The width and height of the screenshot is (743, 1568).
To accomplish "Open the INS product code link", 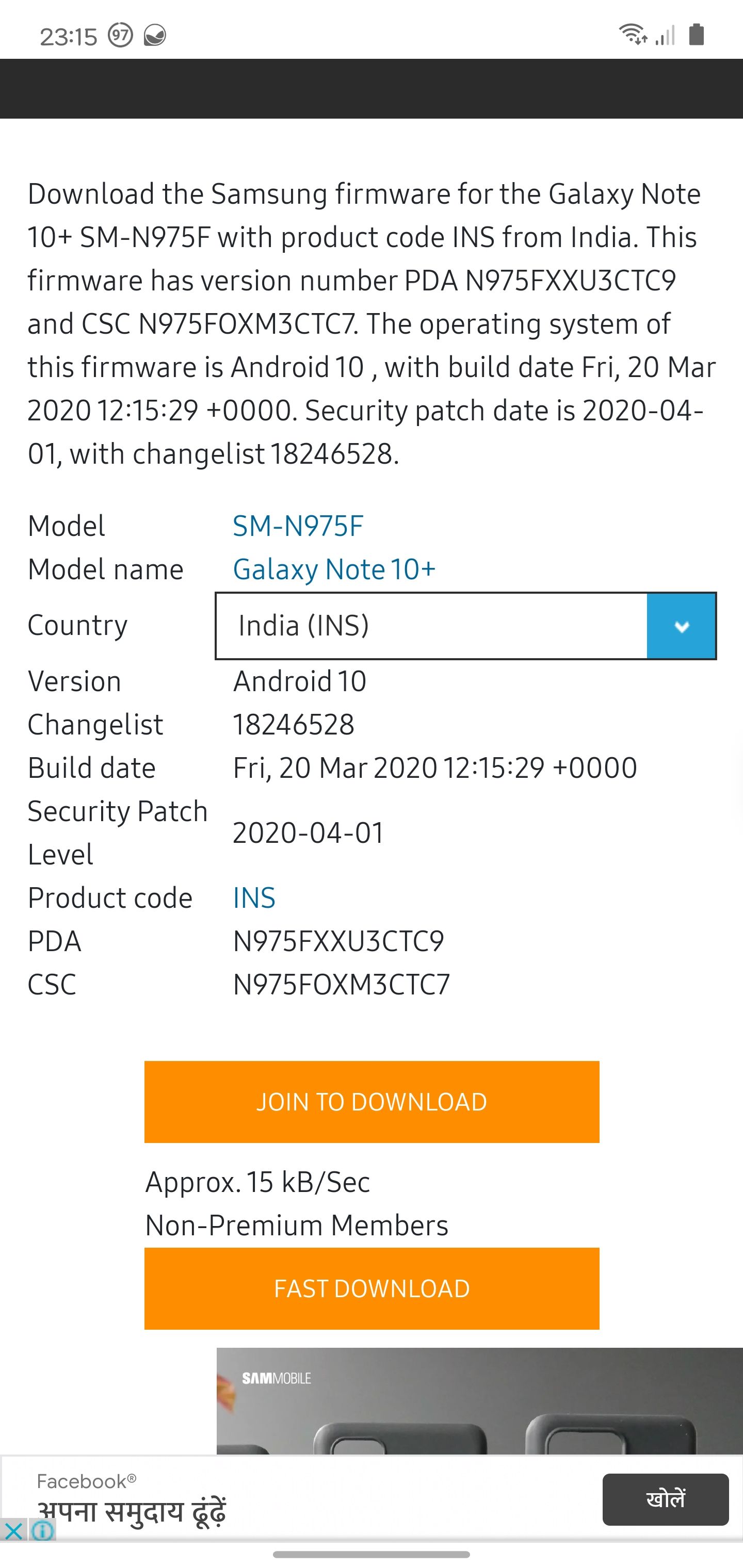I will [x=254, y=898].
